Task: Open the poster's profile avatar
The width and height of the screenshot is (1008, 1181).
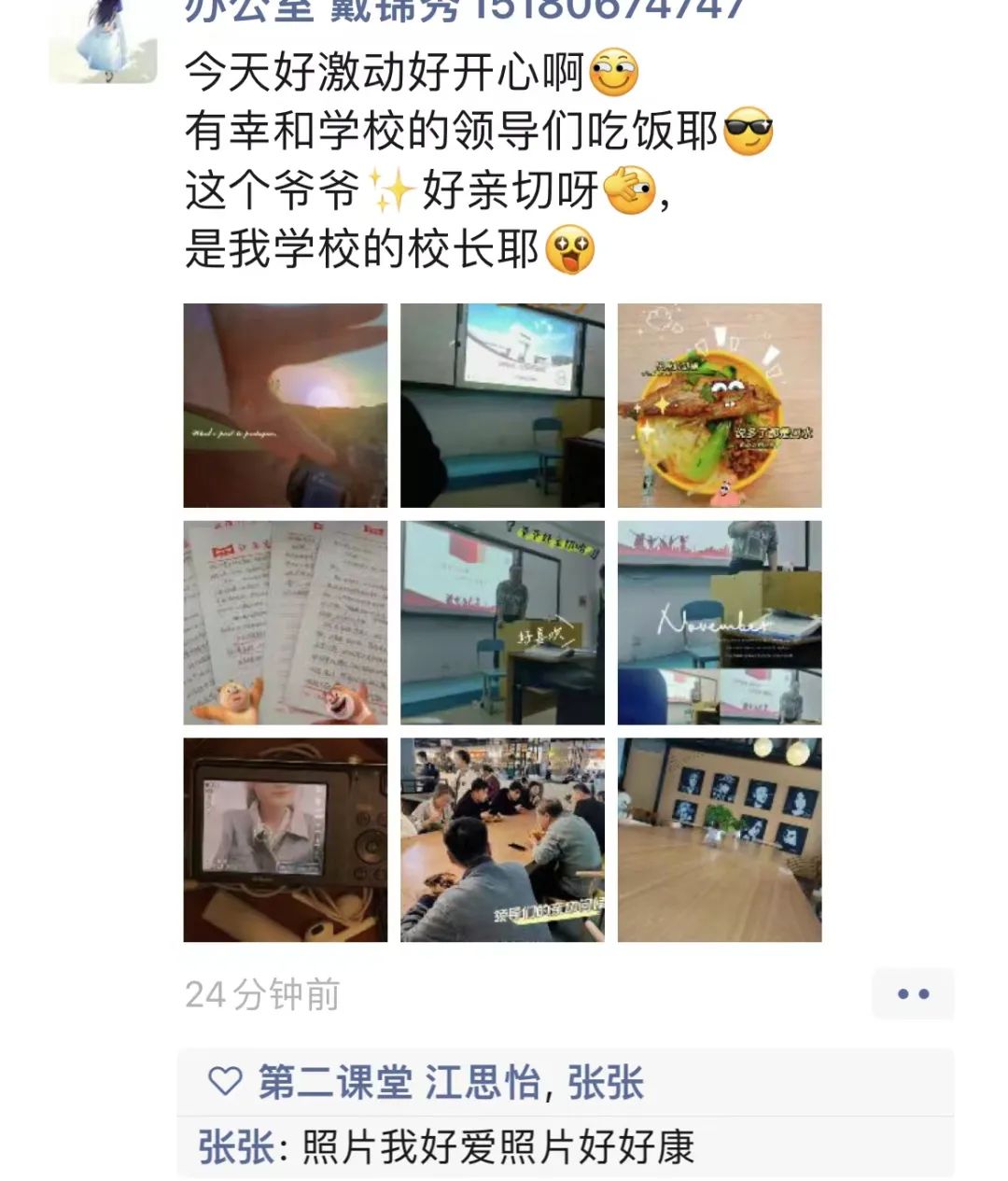Action: coord(103,42)
